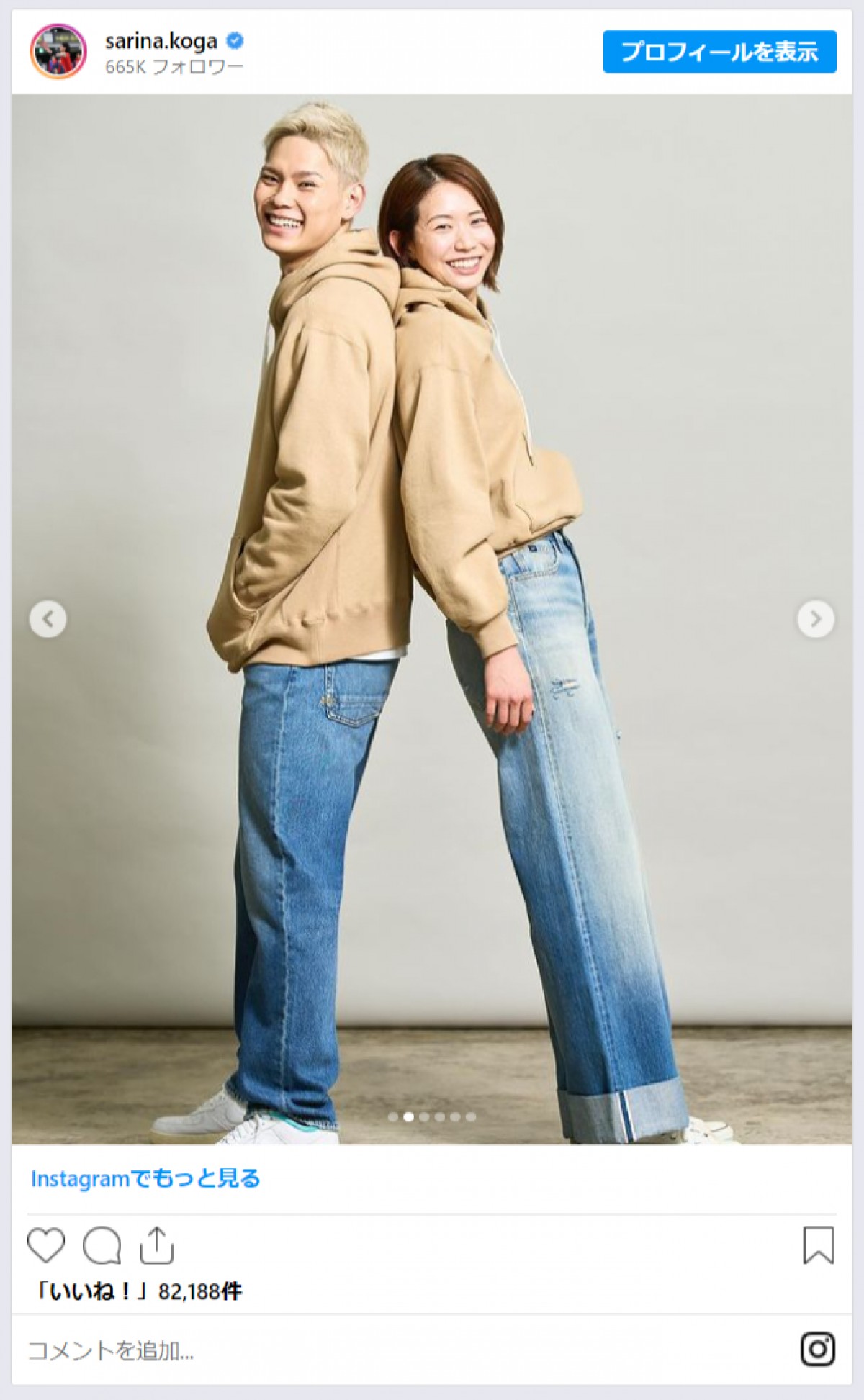The height and width of the screenshot is (1400, 864).
Task: Bookmark this post
Action: coord(818,1245)
